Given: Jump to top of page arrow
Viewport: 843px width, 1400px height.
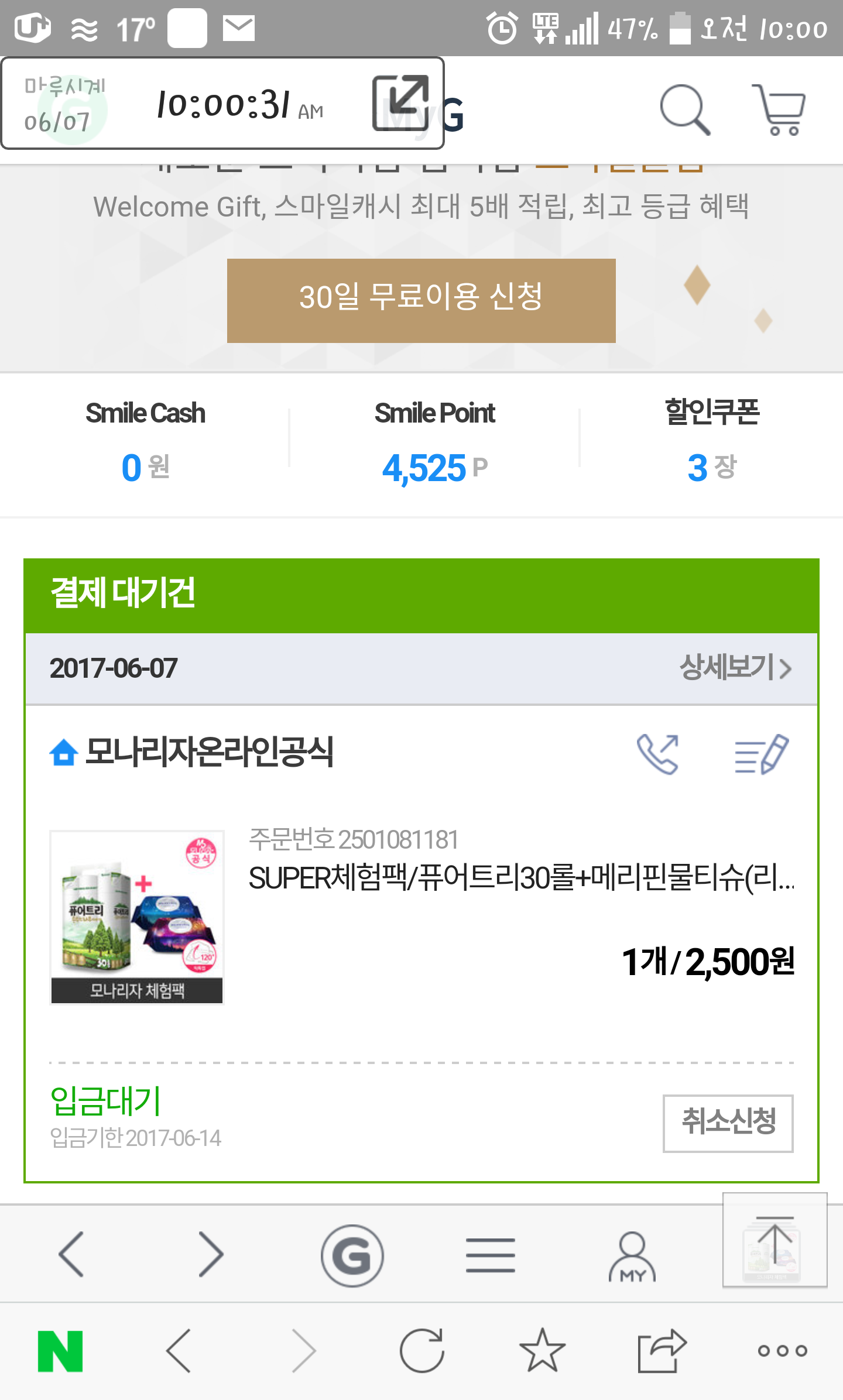Looking at the screenshot, I should (775, 1240).
